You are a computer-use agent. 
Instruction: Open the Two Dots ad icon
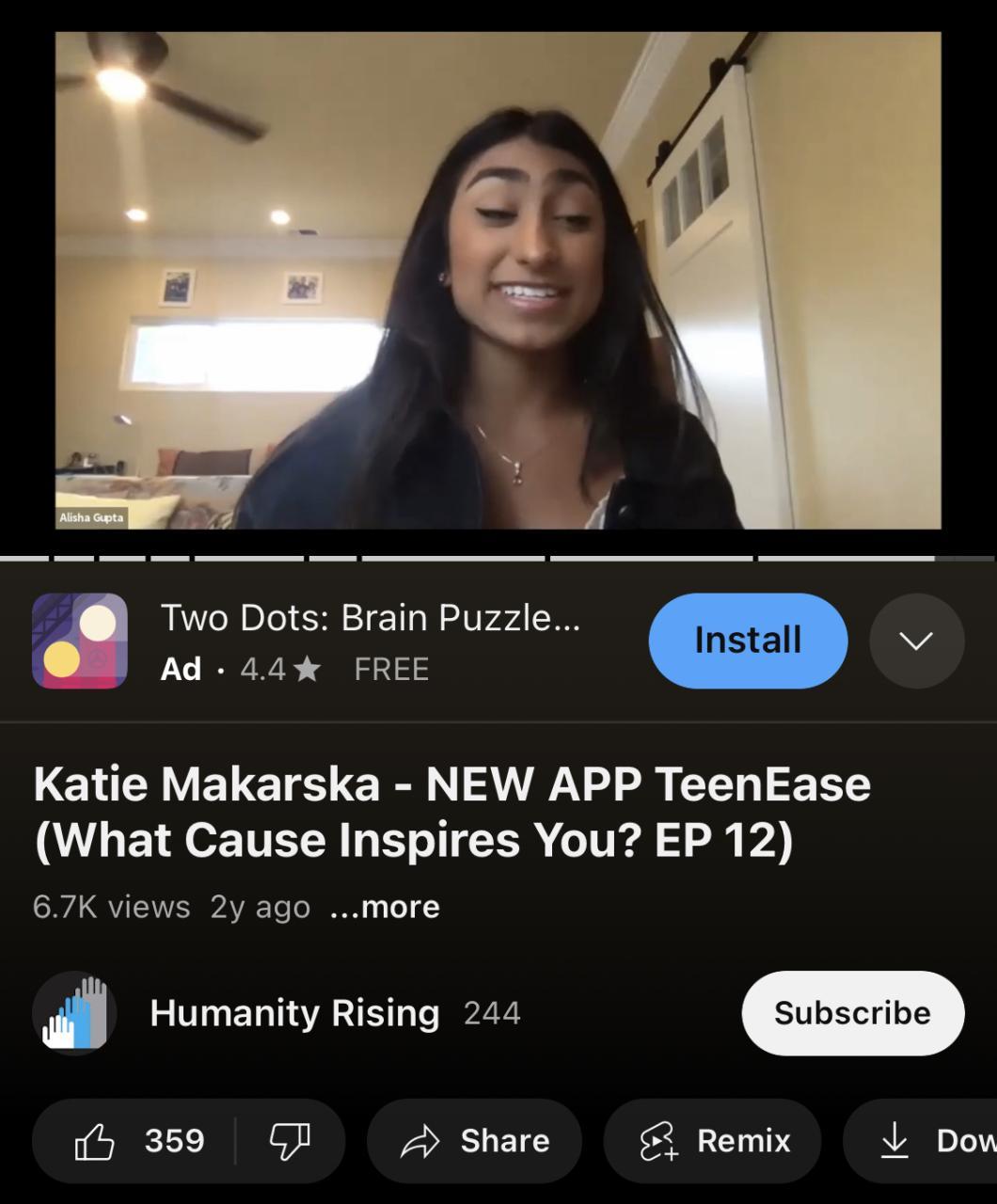click(80, 641)
